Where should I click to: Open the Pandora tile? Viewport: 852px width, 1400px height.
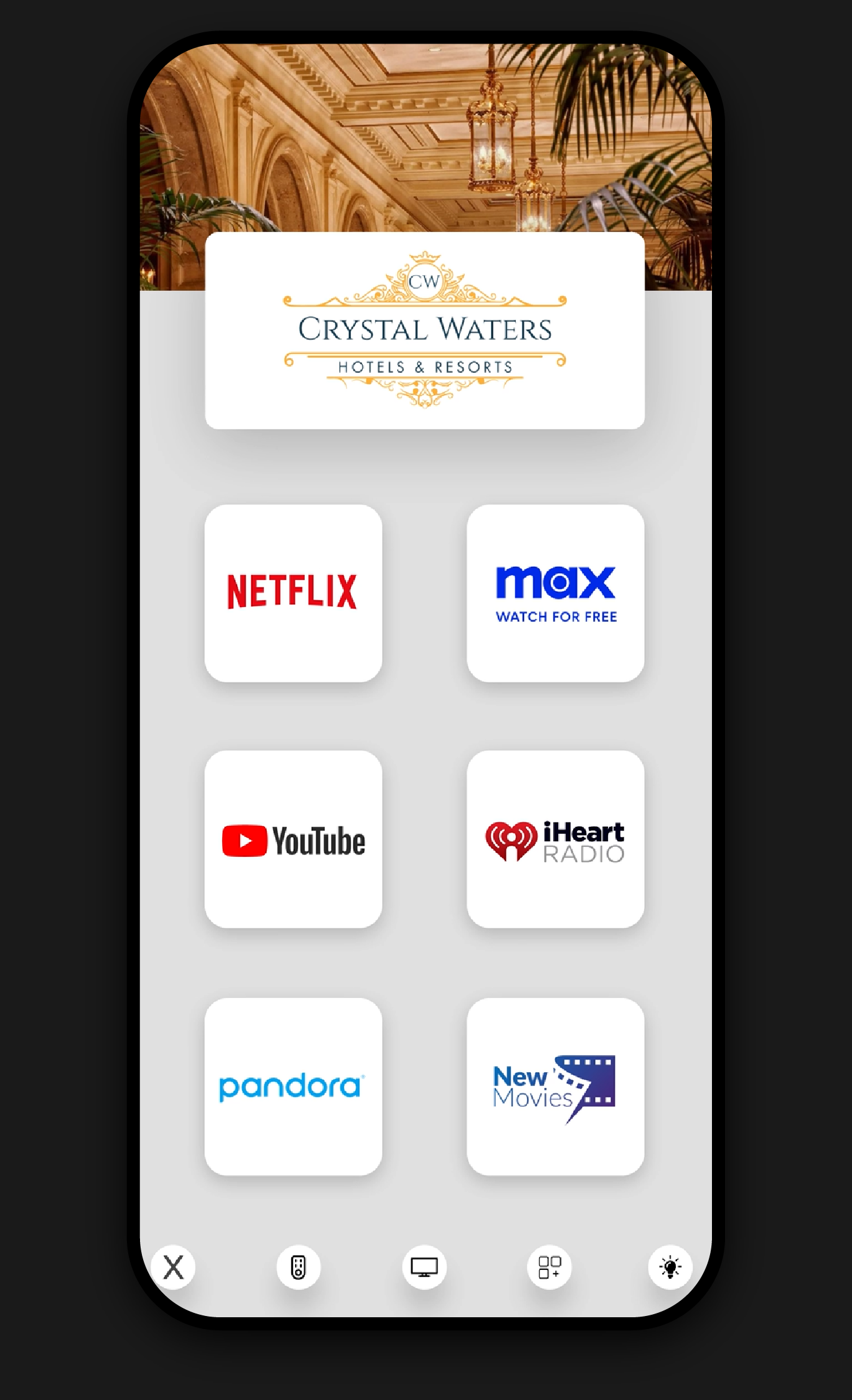[293, 1086]
